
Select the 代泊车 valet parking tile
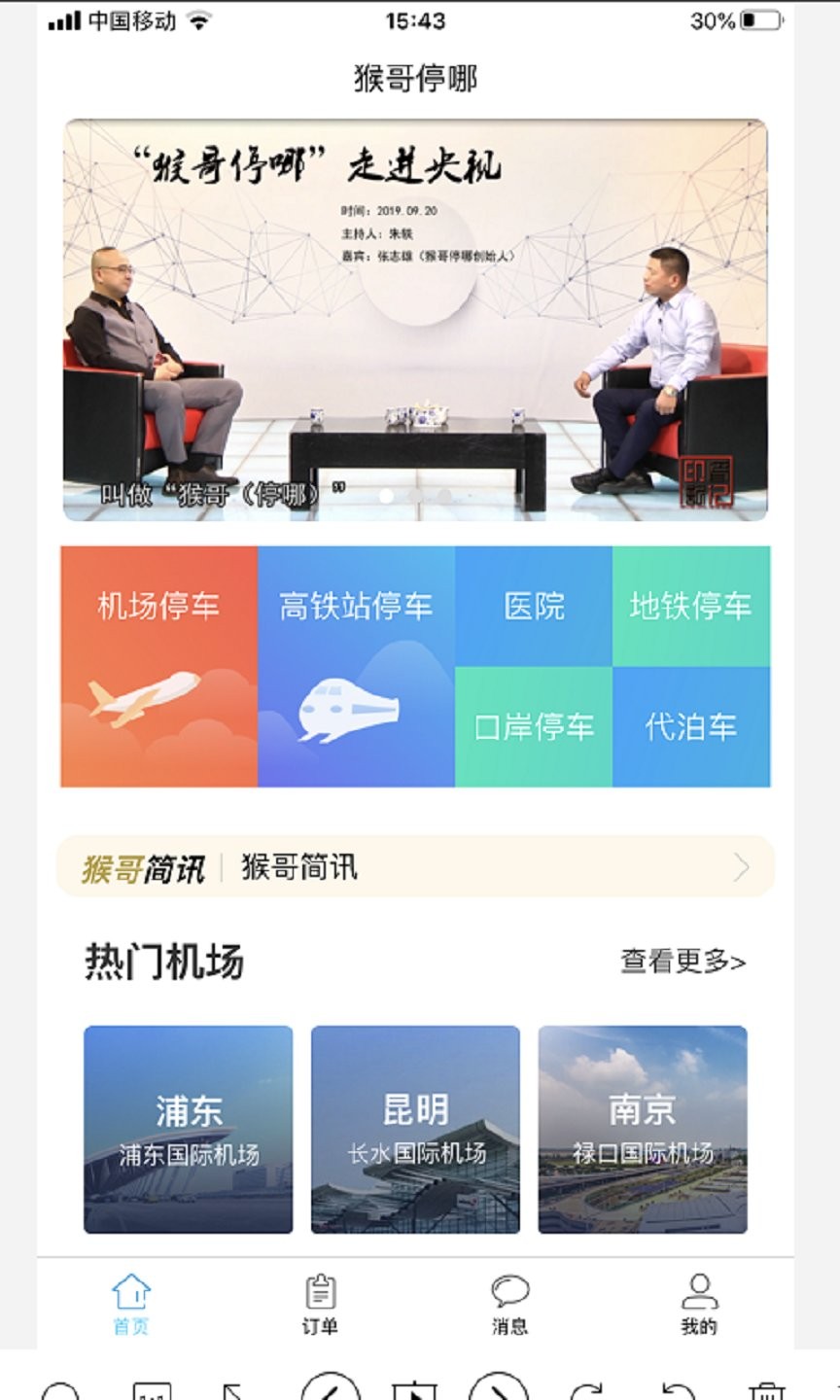point(691,727)
